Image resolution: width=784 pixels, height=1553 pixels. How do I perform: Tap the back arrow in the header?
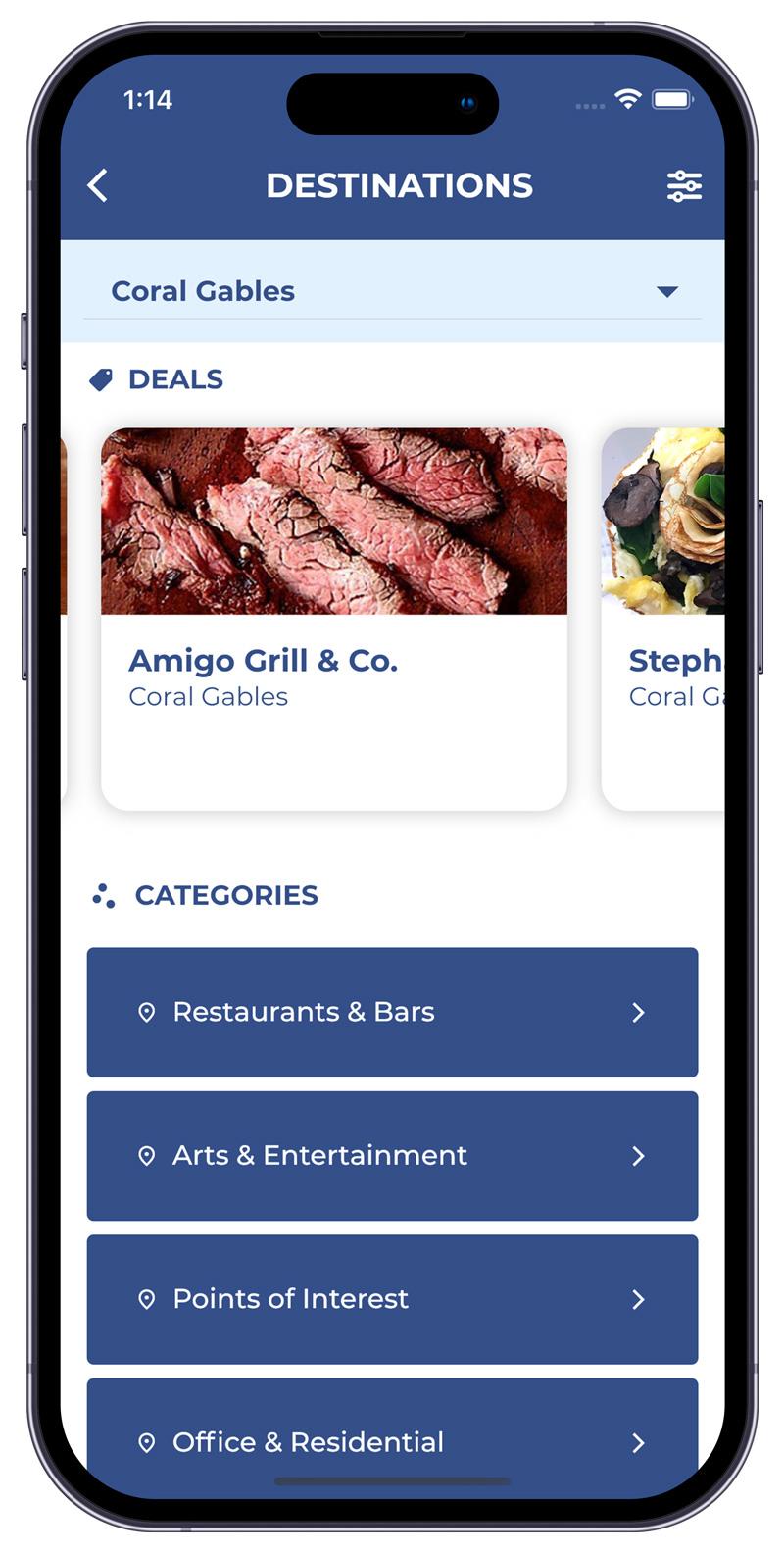coord(97,185)
